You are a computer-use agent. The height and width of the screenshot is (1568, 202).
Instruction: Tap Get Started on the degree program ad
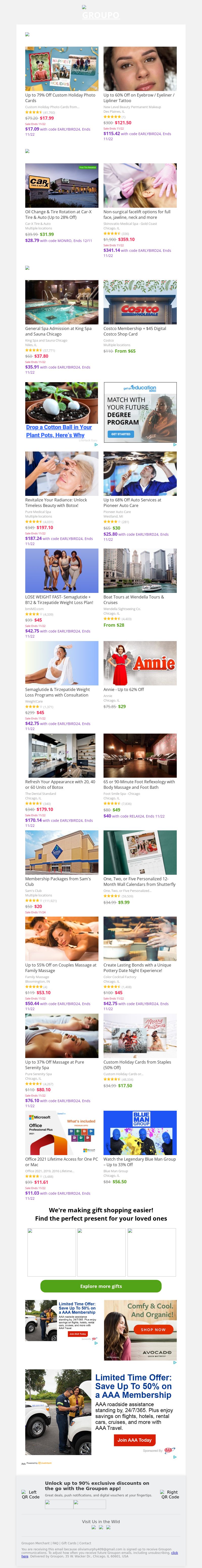point(121,434)
